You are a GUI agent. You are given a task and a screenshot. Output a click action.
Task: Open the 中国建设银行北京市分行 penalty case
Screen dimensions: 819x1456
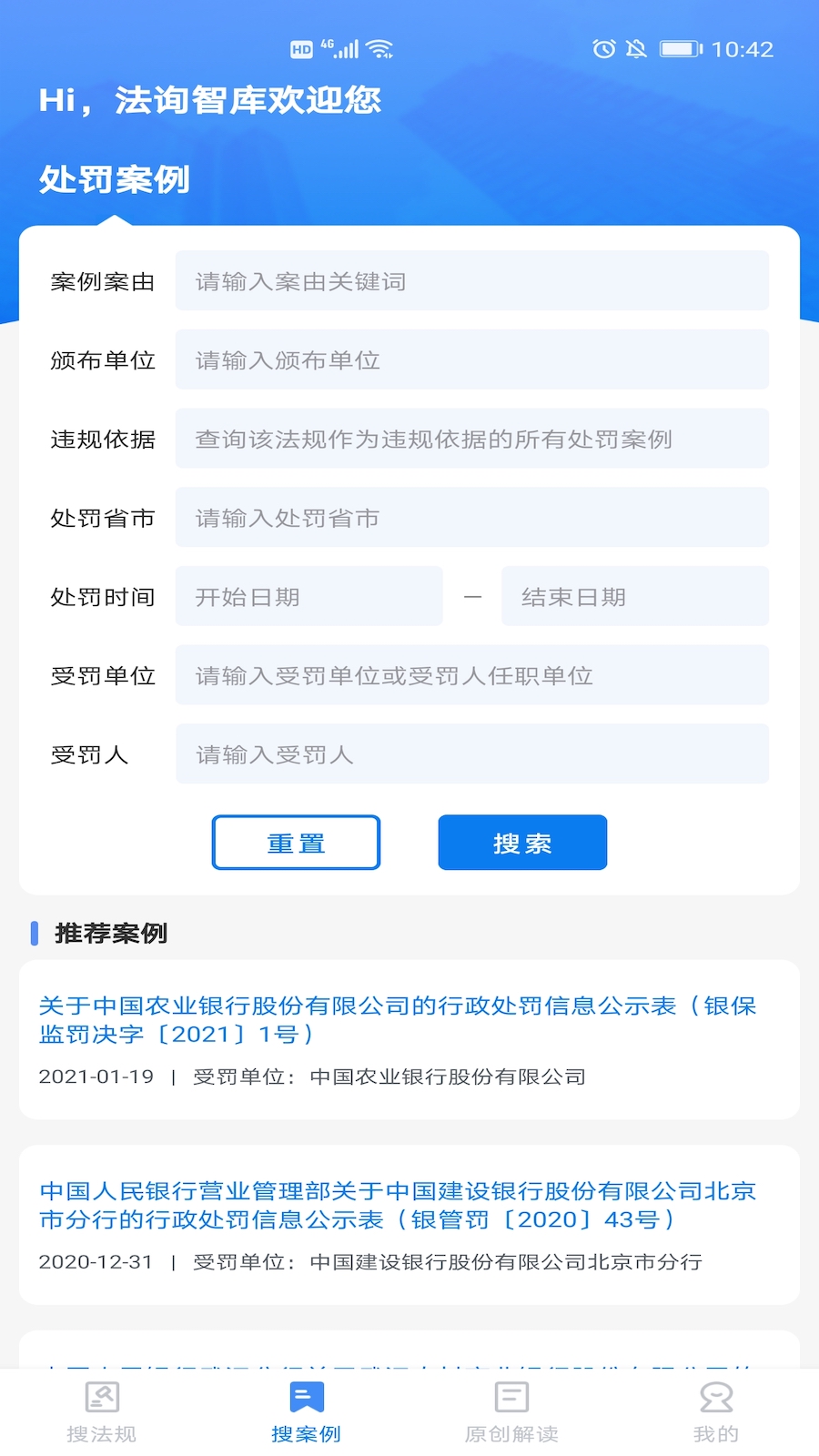(399, 1205)
